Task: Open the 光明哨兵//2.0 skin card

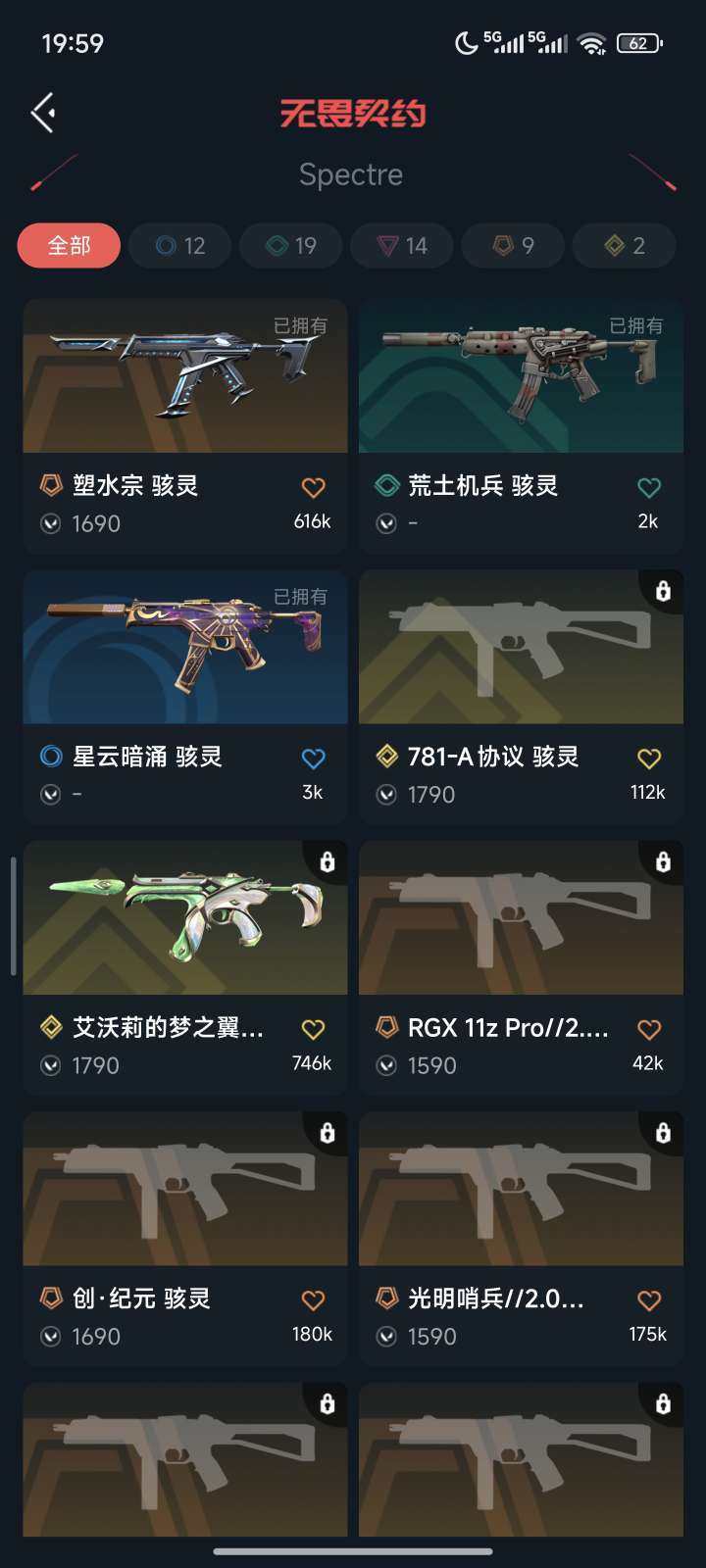Action: click(521, 1239)
